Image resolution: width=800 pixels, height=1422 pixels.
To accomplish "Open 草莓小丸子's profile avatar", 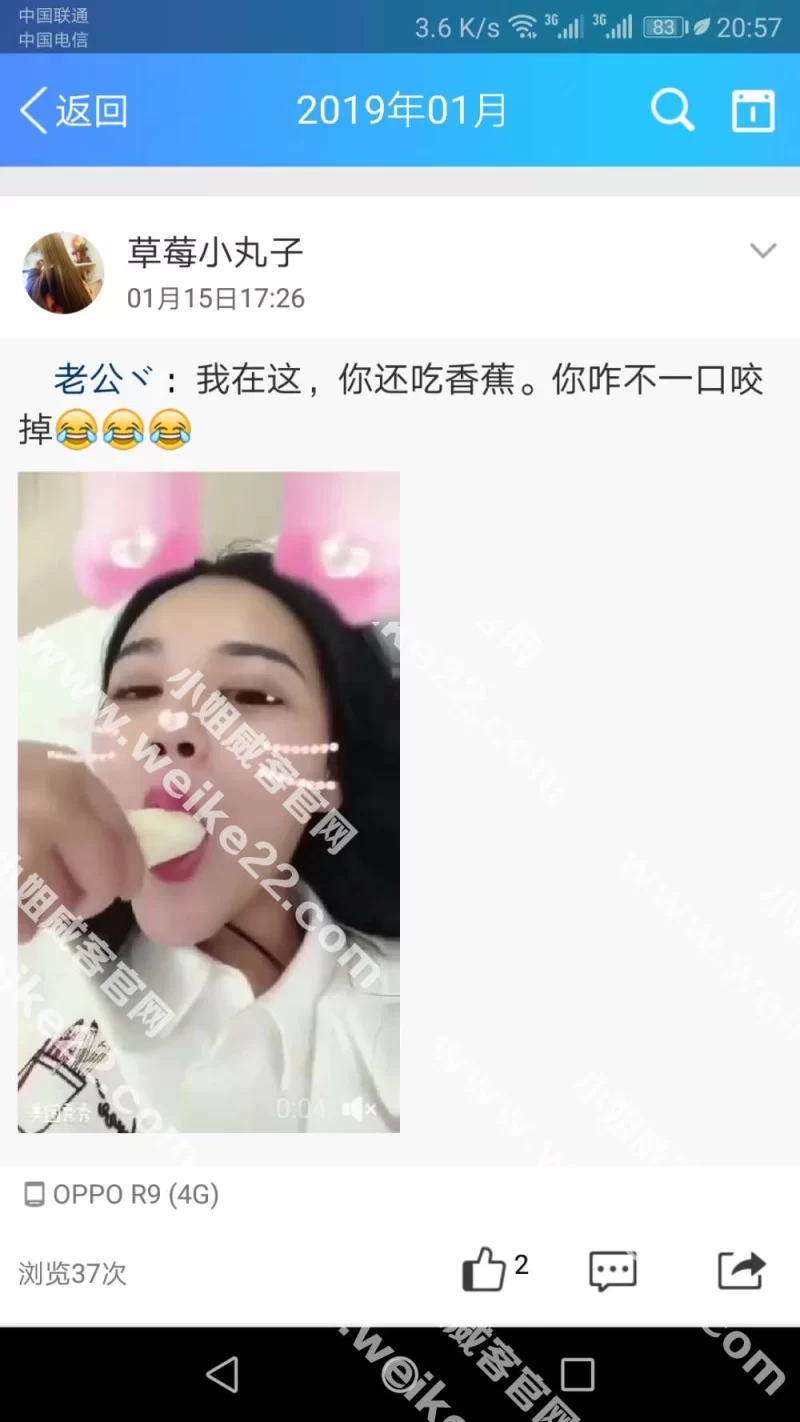I will coord(63,273).
